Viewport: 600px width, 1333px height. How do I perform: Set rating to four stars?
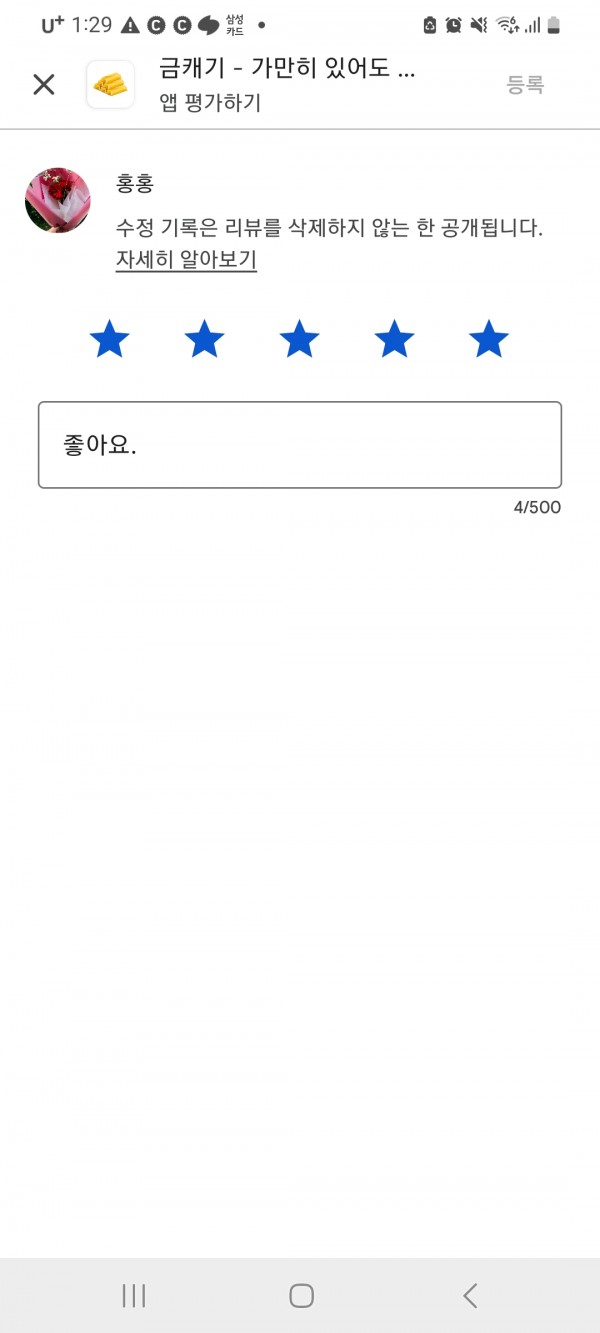coord(394,340)
